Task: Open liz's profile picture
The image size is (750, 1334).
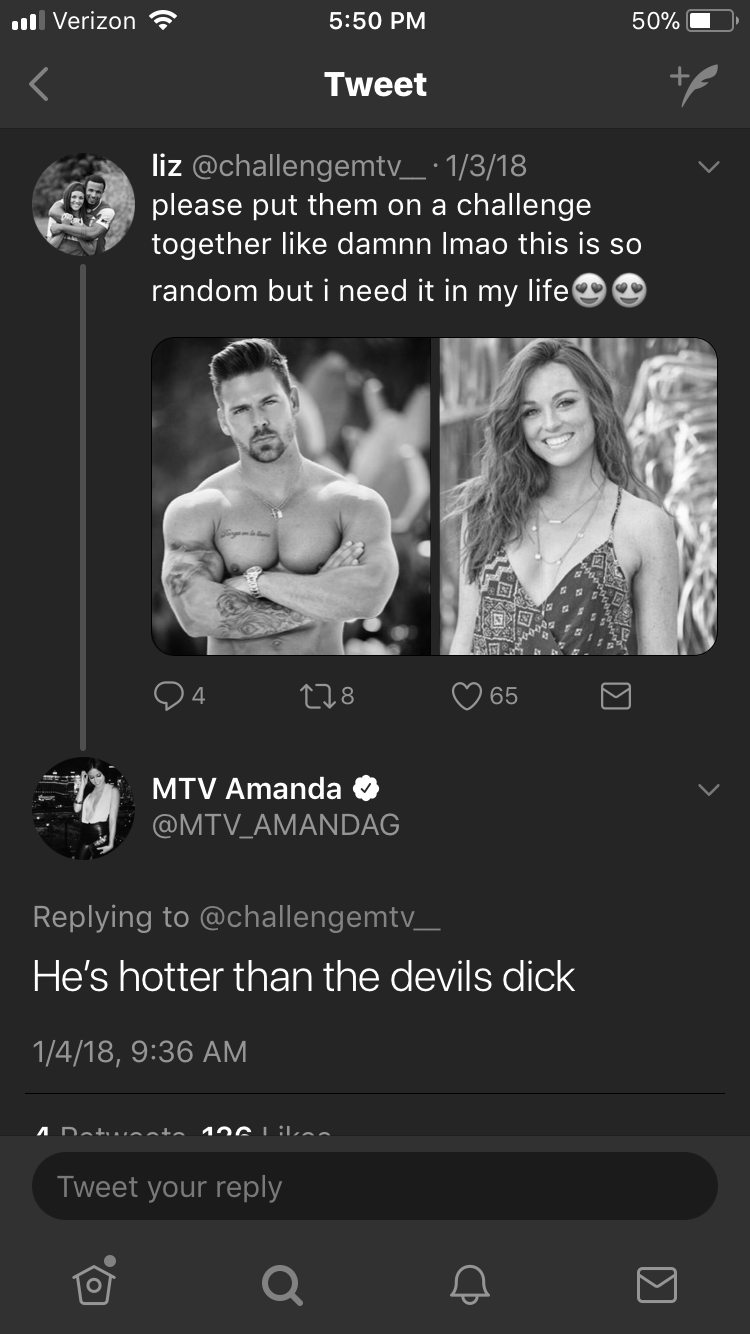Action: (x=84, y=206)
